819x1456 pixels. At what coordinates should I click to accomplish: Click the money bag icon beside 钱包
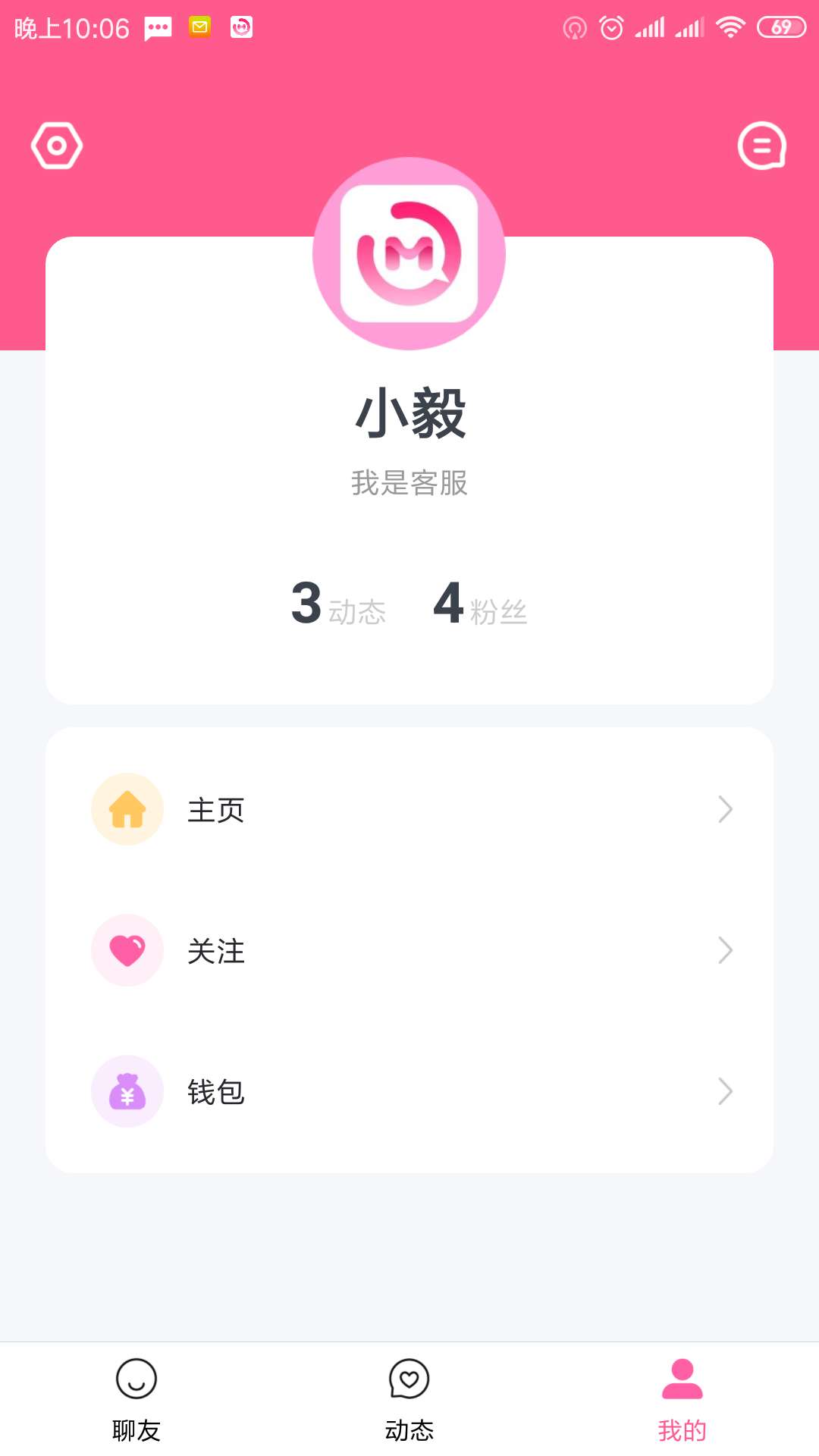[x=127, y=1091]
